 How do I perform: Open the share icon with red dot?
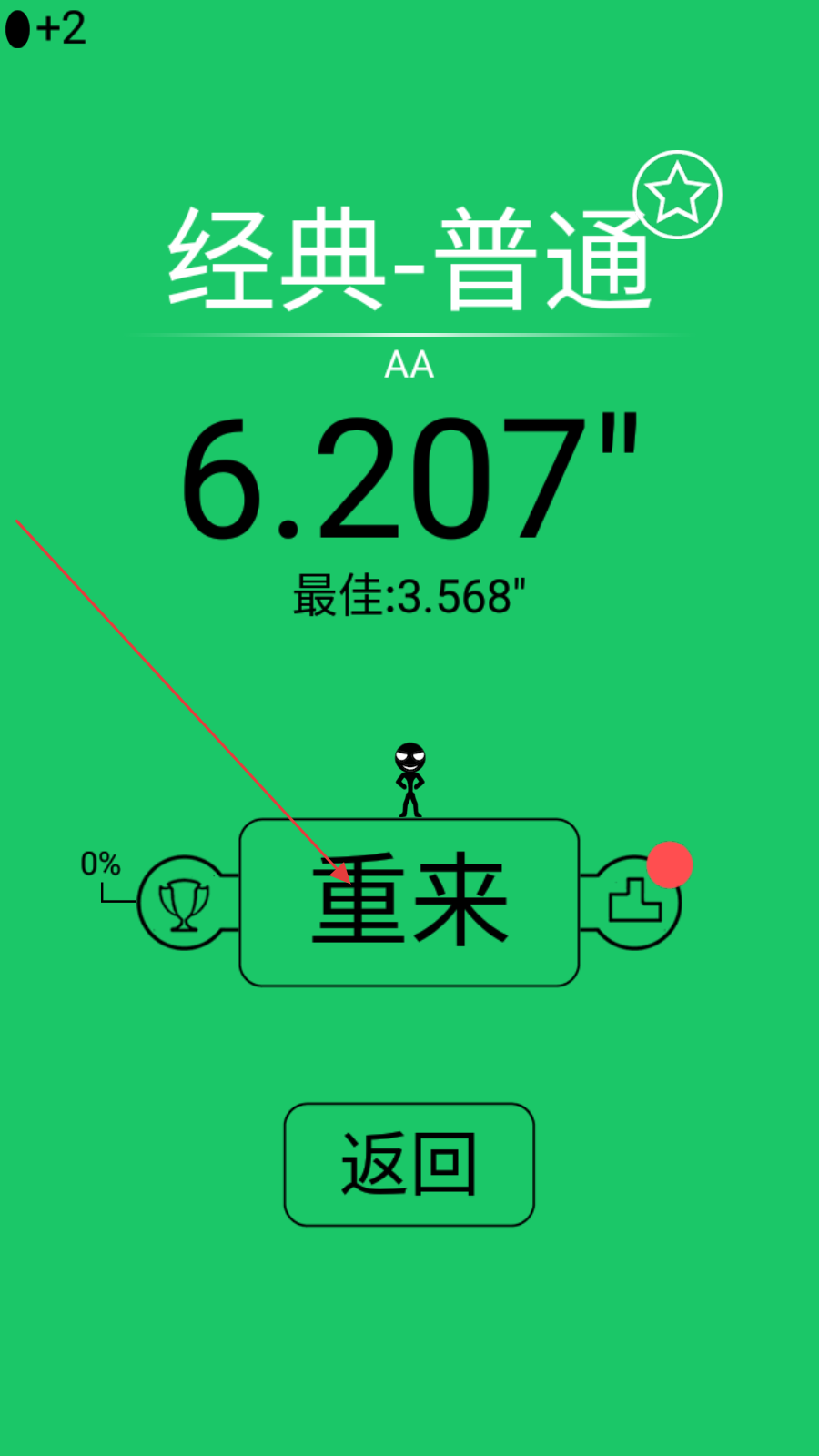[634, 903]
